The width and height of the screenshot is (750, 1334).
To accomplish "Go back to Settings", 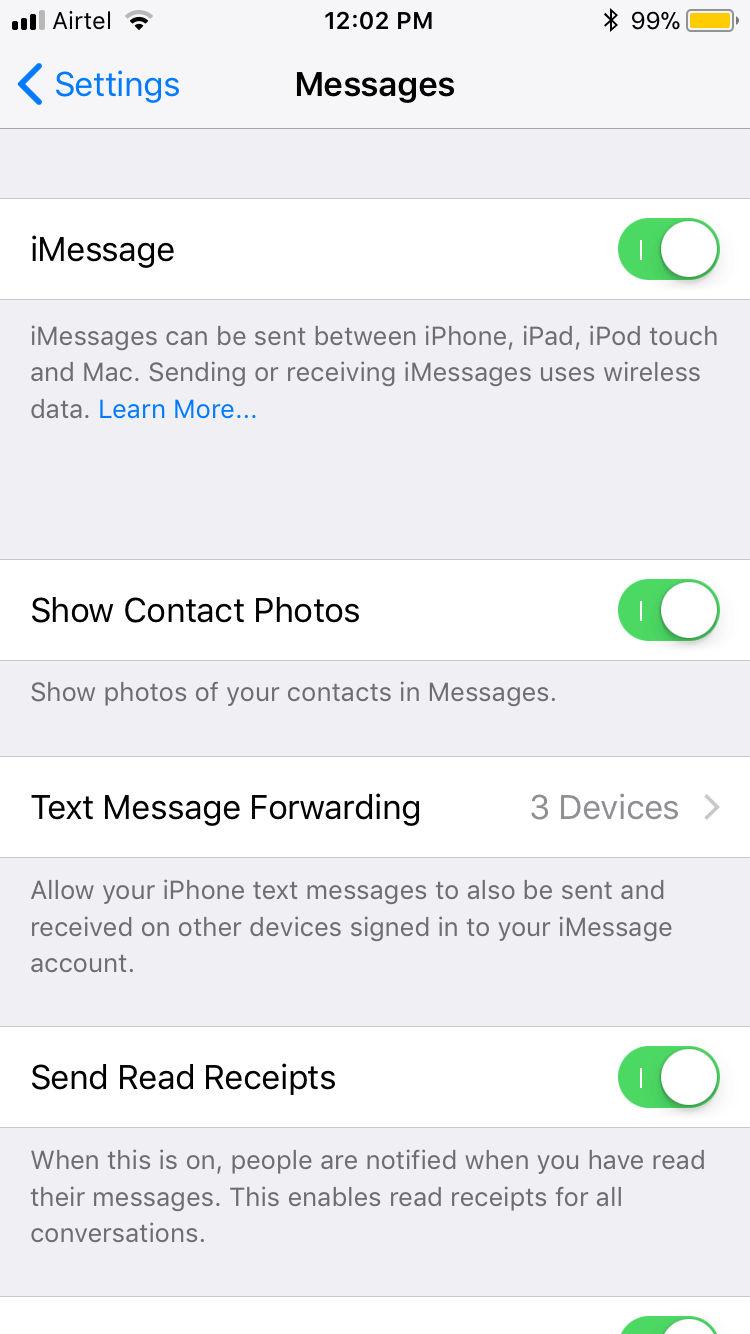I will 98,85.
